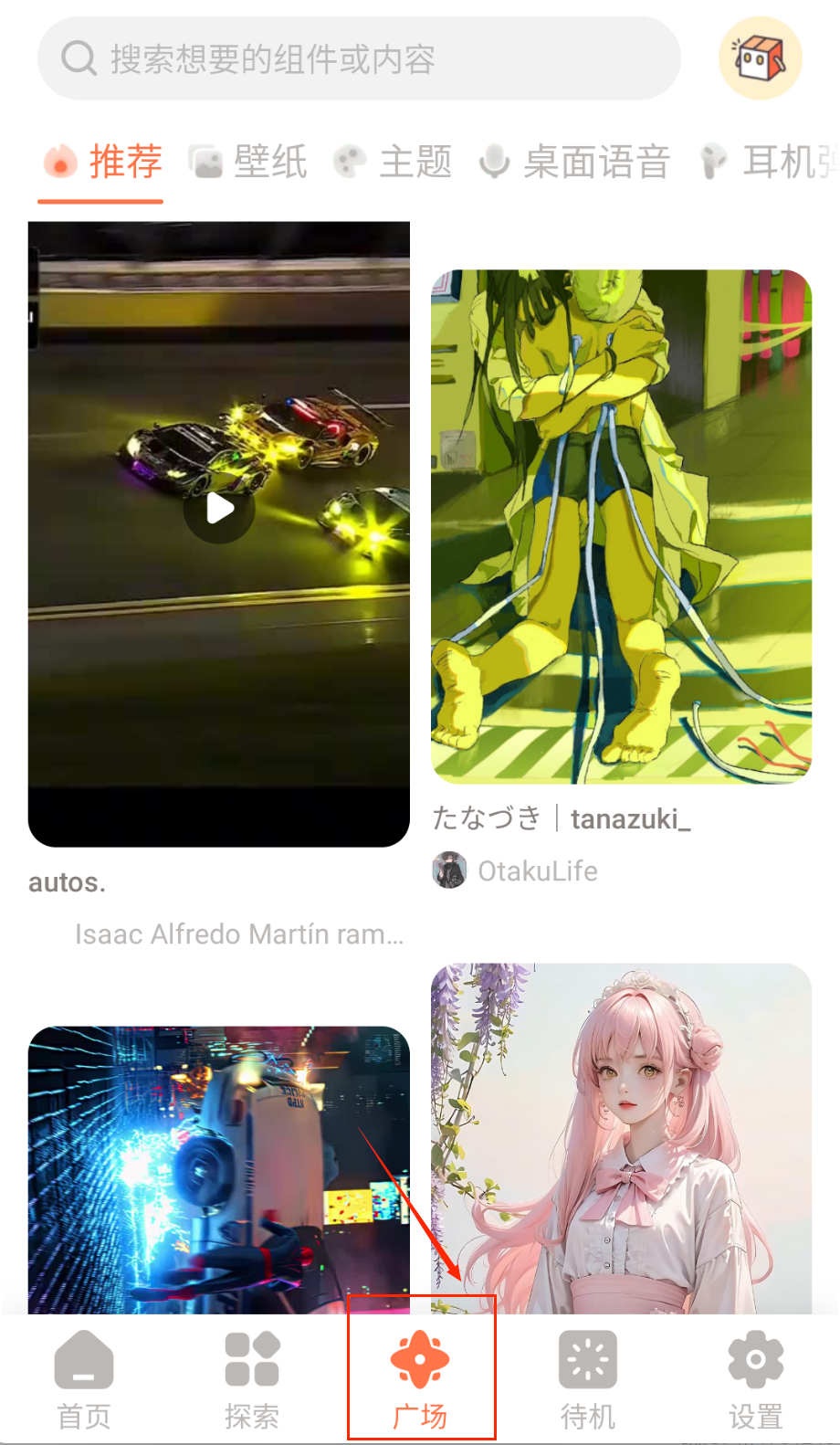This screenshot has width=840, height=1445.
Task: Switch to the 壁纸 tab
Action: [x=248, y=162]
